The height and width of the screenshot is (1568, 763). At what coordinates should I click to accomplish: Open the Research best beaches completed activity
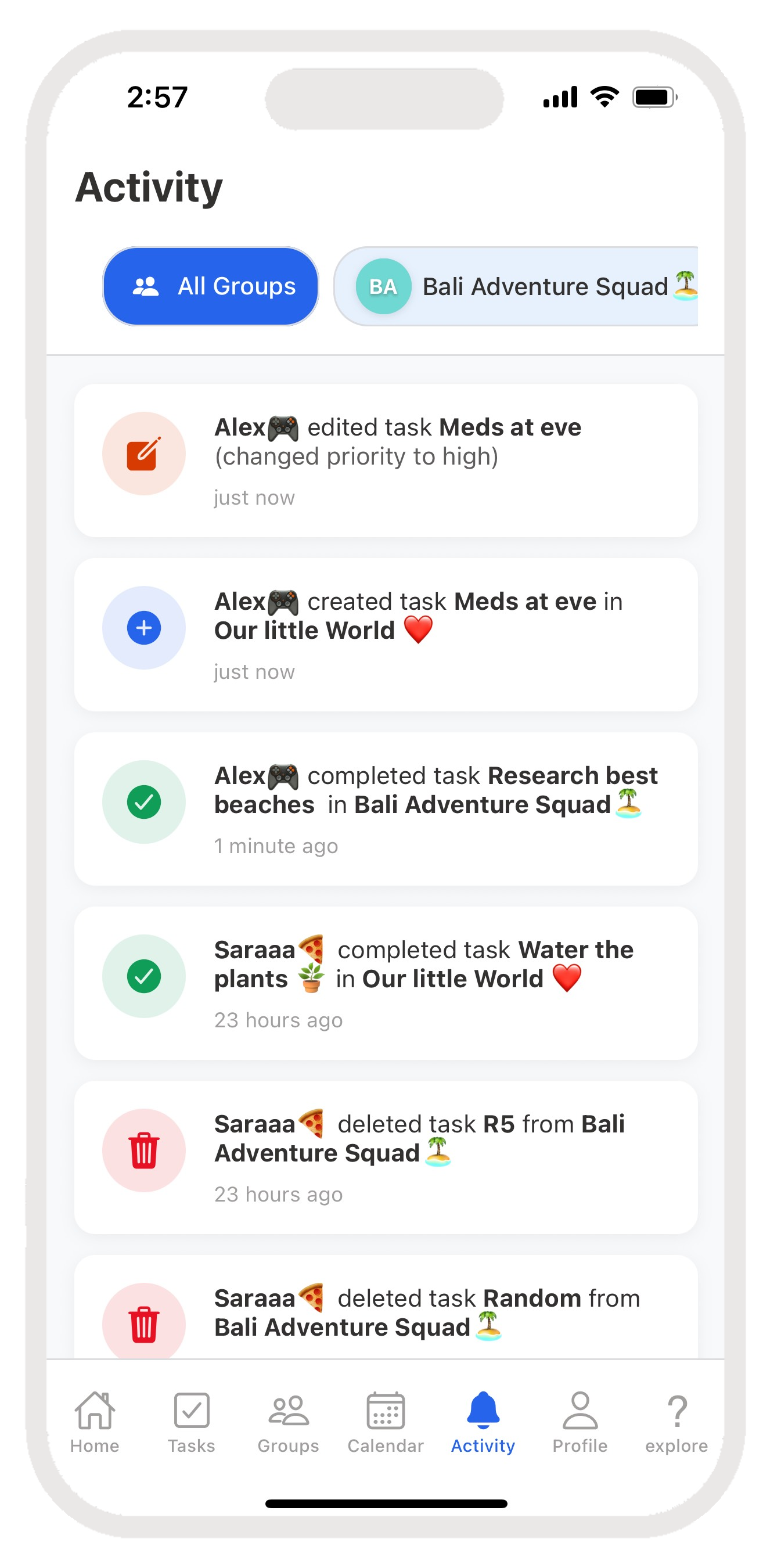pos(385,808)
